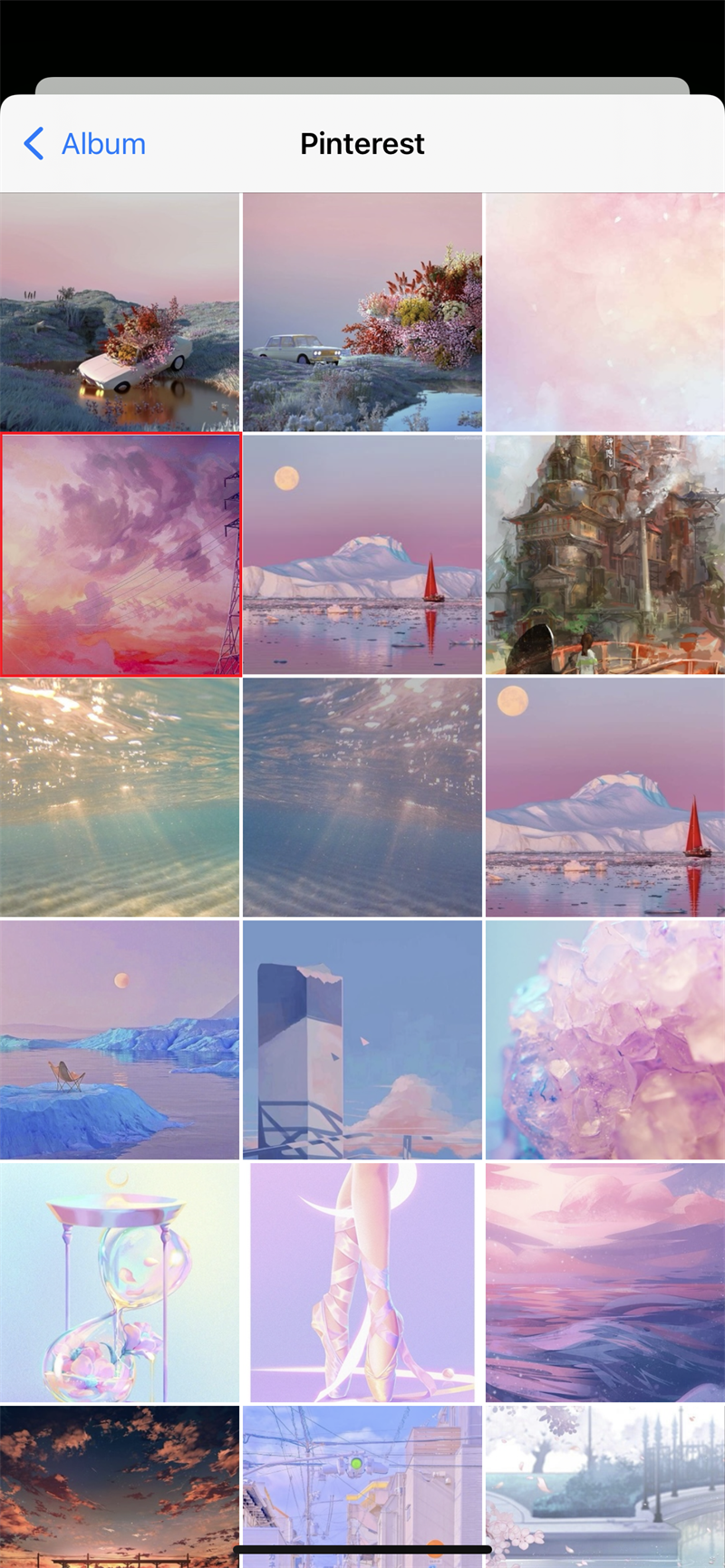Open the tall tower with pink cloud art

tap(362, 1040)
